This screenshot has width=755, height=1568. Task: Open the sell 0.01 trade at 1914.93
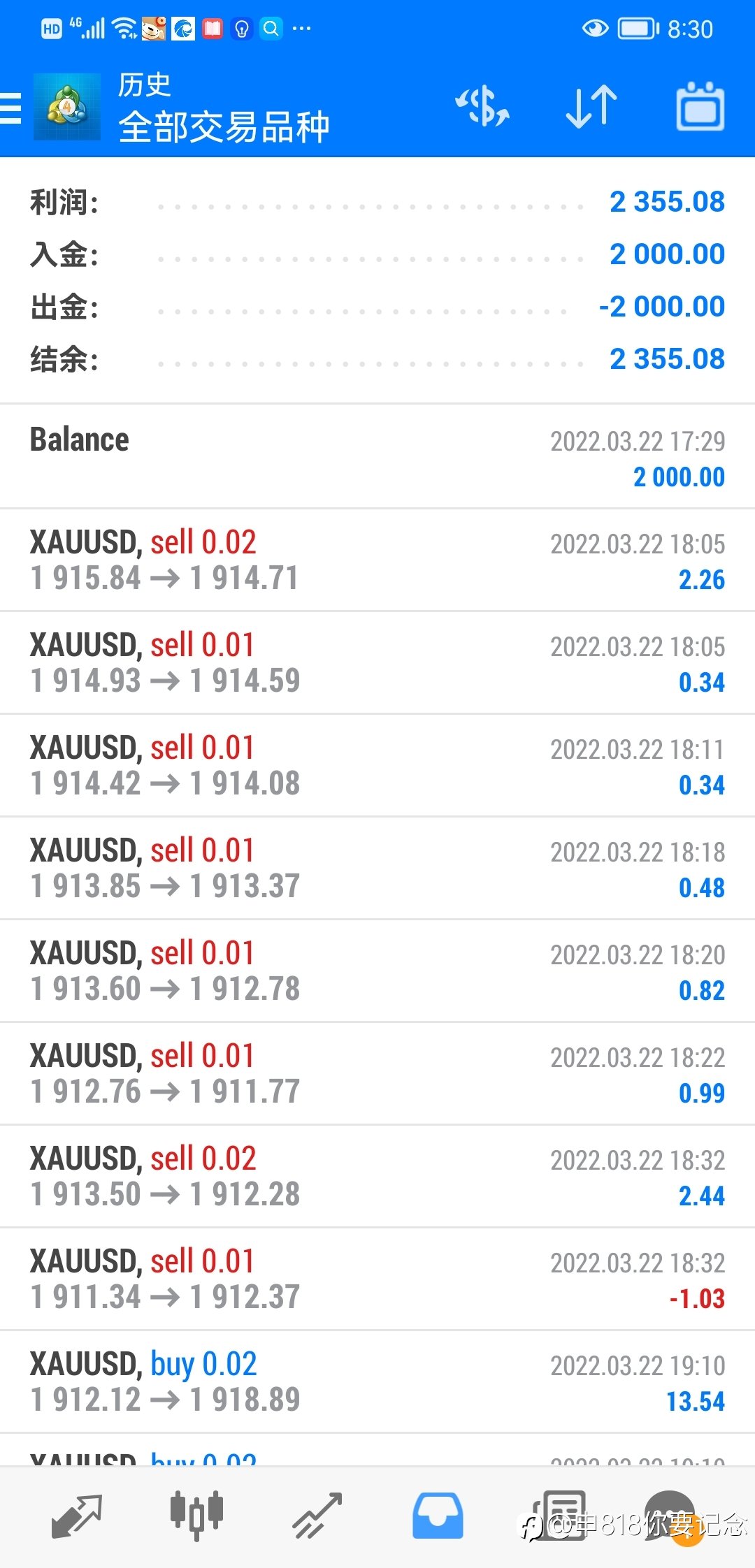pyautogui.click(x=377, y=662)
